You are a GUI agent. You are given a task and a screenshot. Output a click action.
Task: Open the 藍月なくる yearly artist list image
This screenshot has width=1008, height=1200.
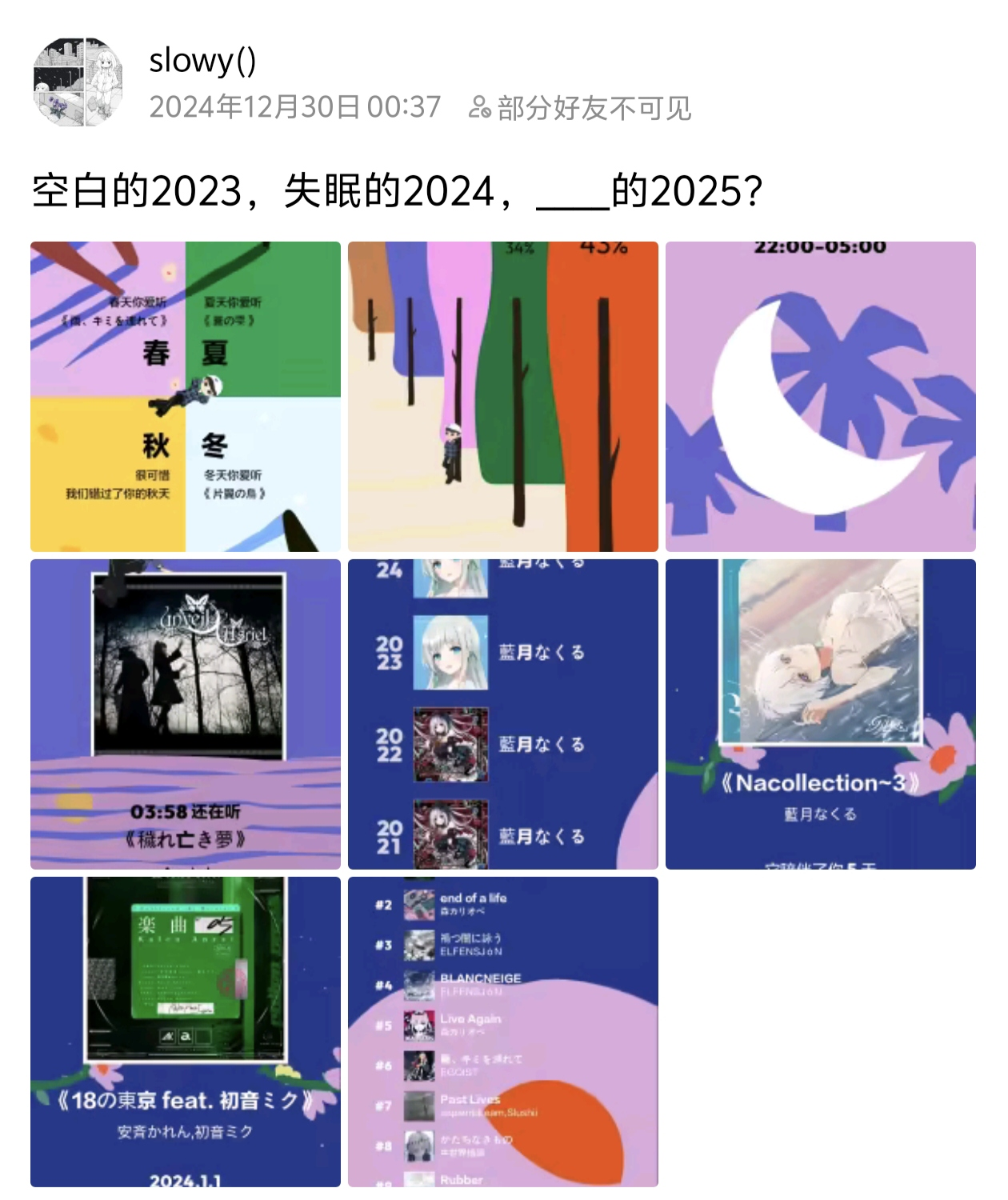502,714
